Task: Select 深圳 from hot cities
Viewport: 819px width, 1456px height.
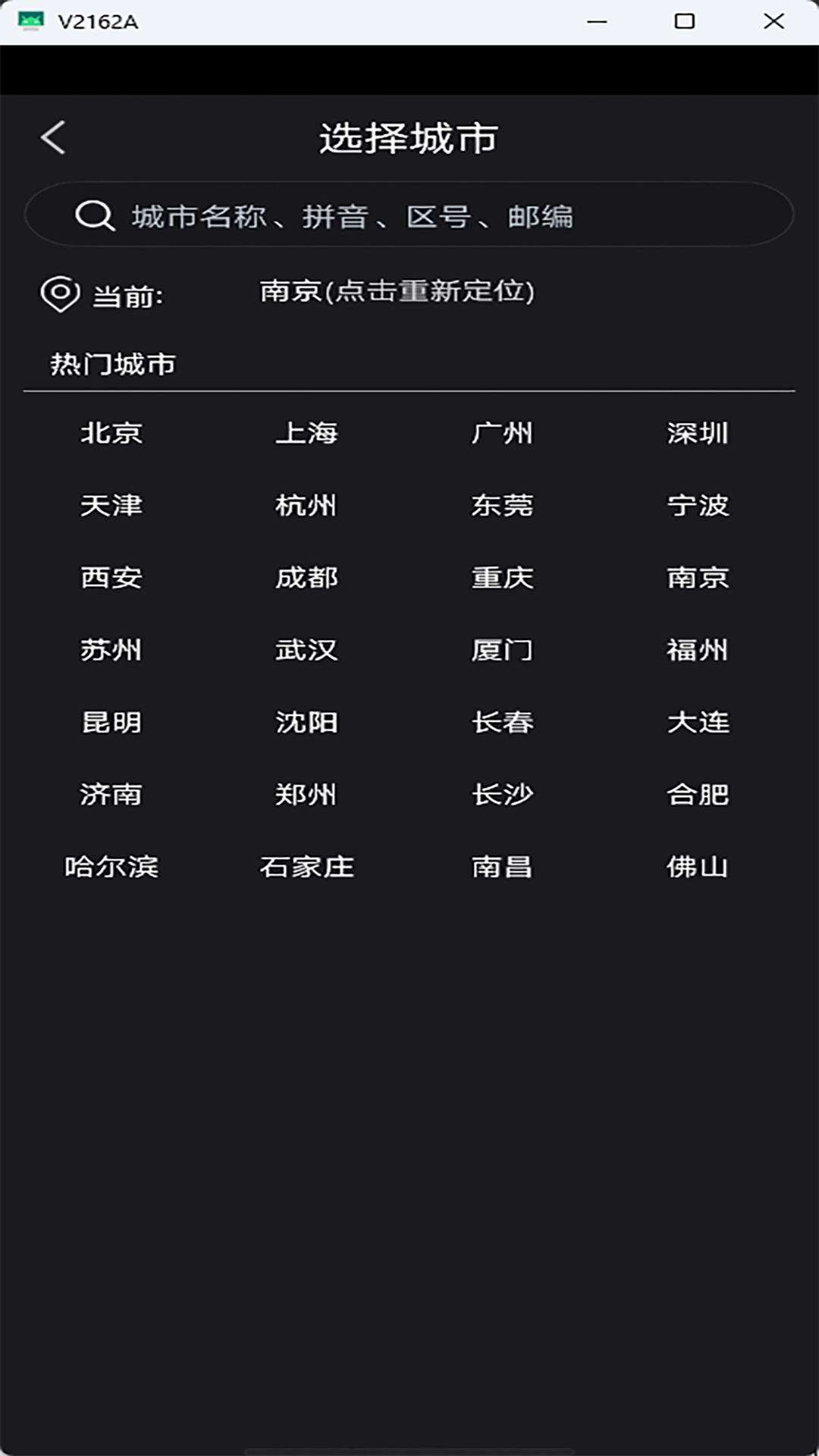Action: coord(698,434)
